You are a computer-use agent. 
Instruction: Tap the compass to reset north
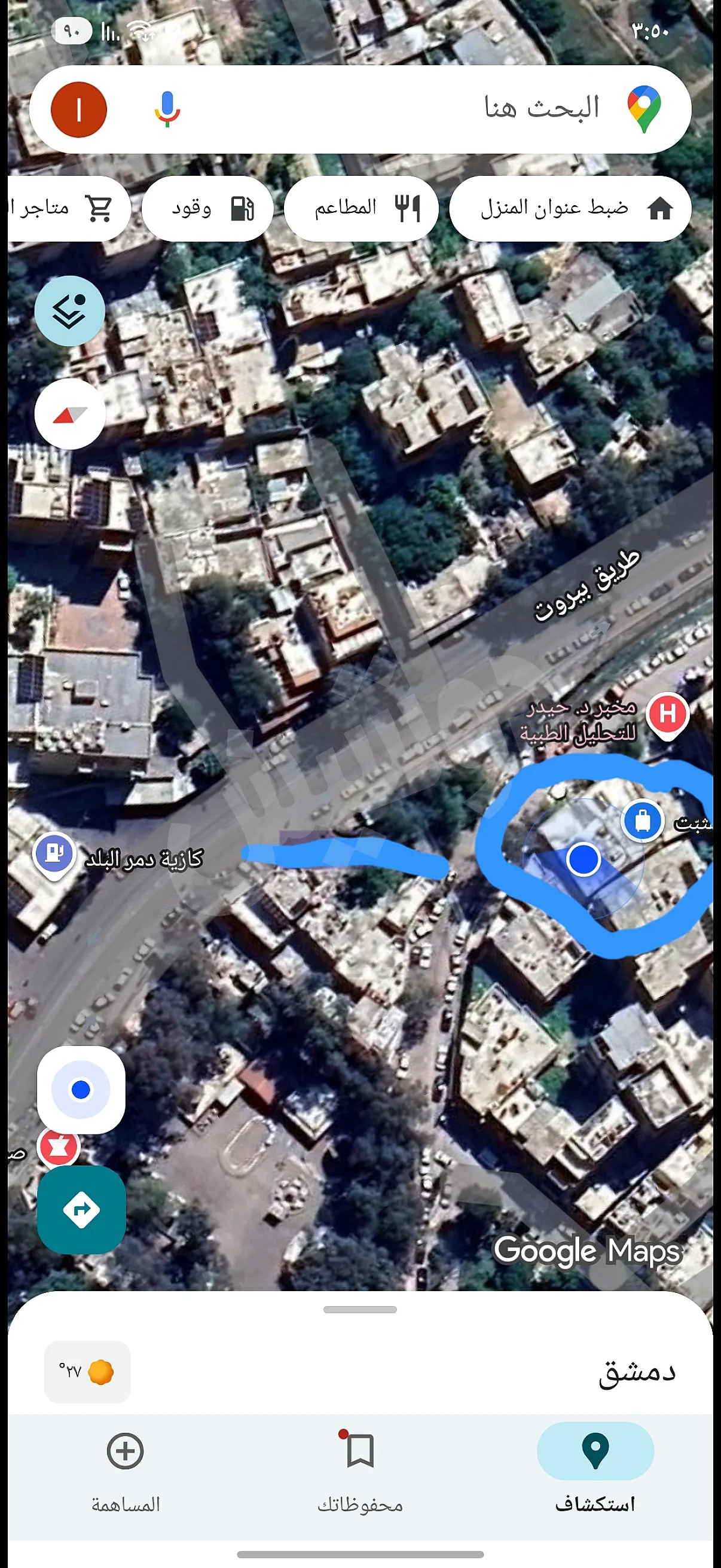click(x=70, y=414)
